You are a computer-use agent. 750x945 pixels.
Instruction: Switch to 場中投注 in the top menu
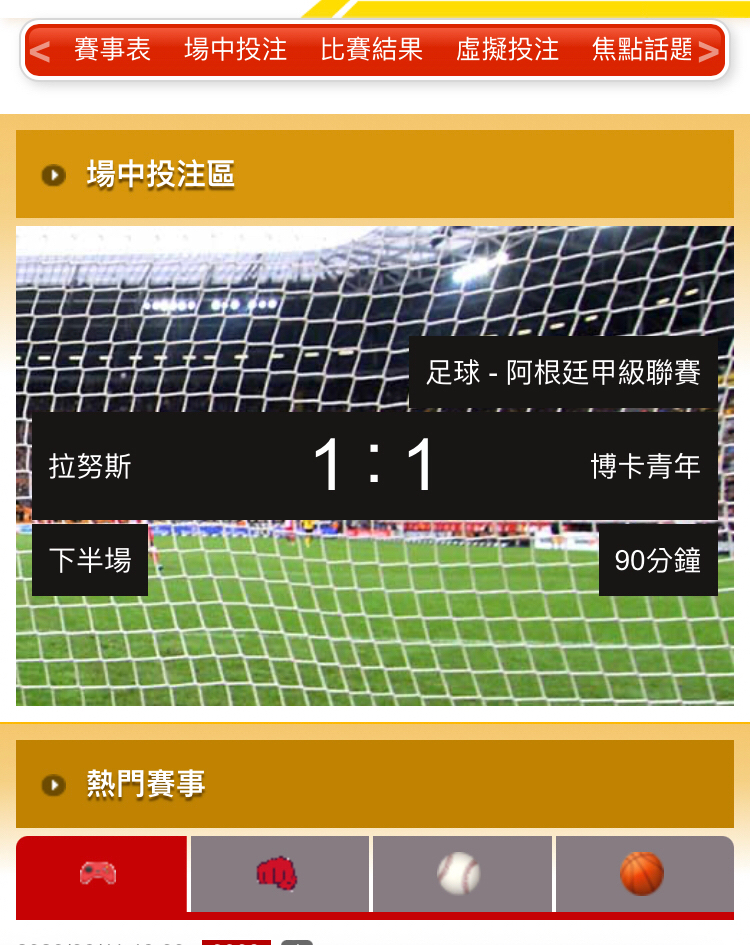tap(235, 49)
